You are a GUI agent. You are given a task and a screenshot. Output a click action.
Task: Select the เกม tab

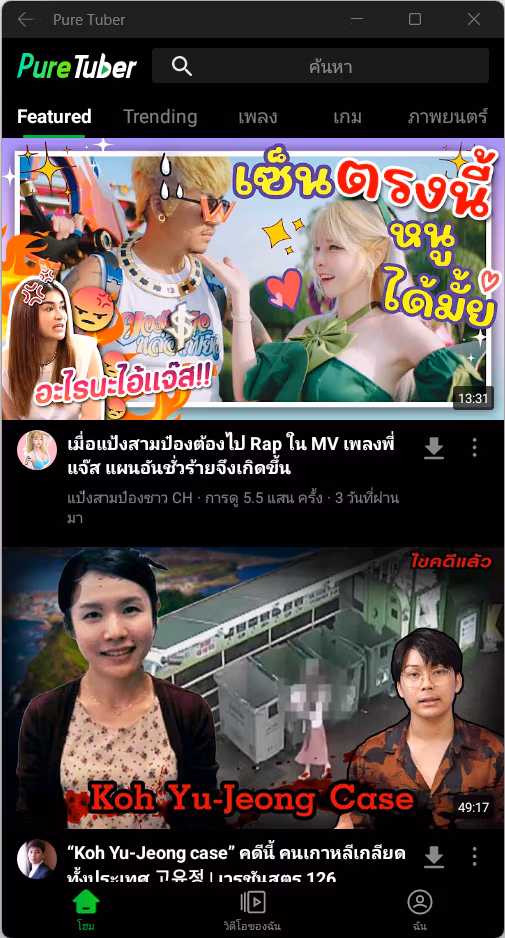pyautogui.click(x=347, y=116)
